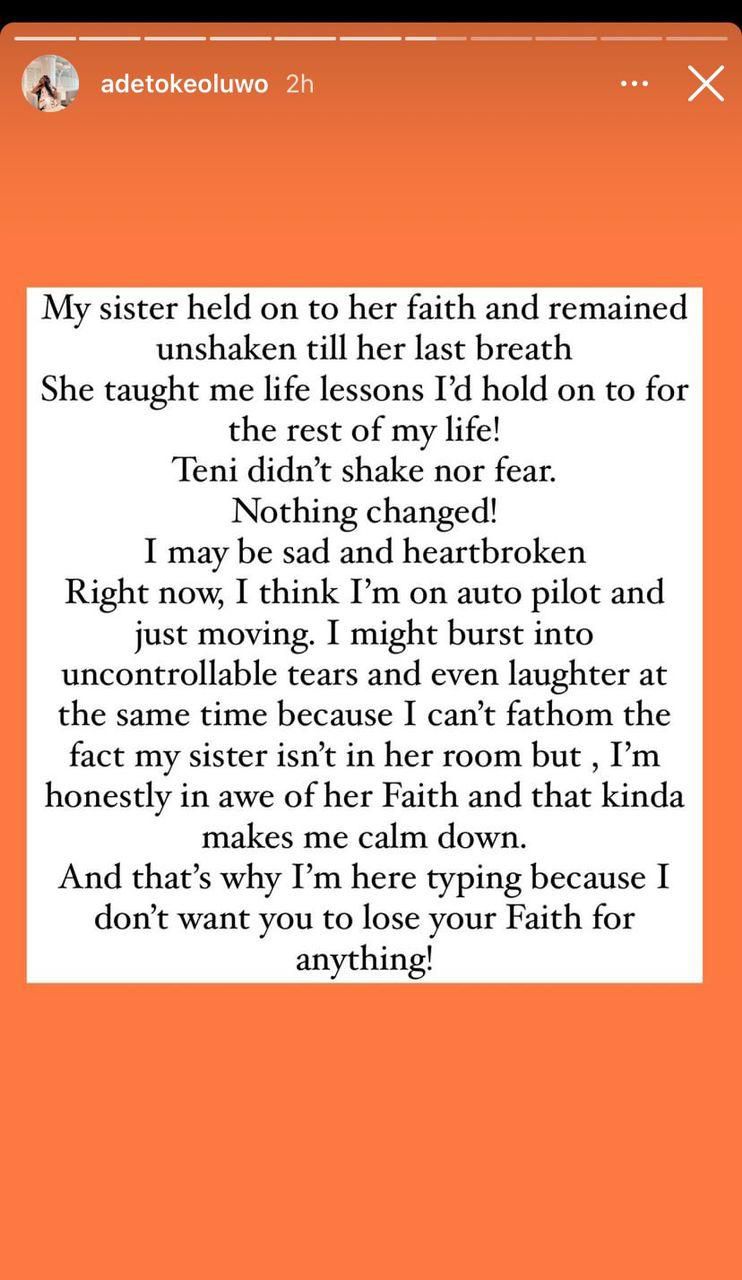Click the 2h timestamp label
742x1280 pixels.
point(297,84)
